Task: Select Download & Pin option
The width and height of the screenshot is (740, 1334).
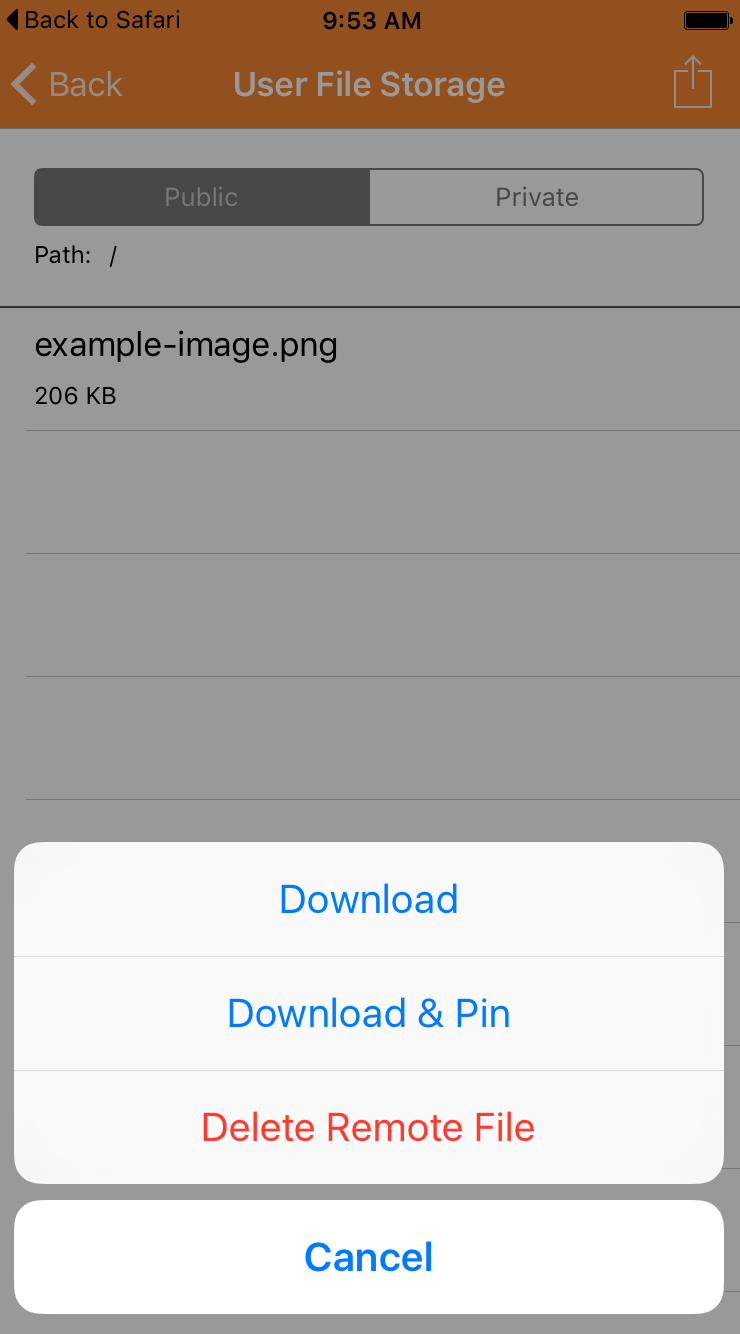Action: 369,1013
